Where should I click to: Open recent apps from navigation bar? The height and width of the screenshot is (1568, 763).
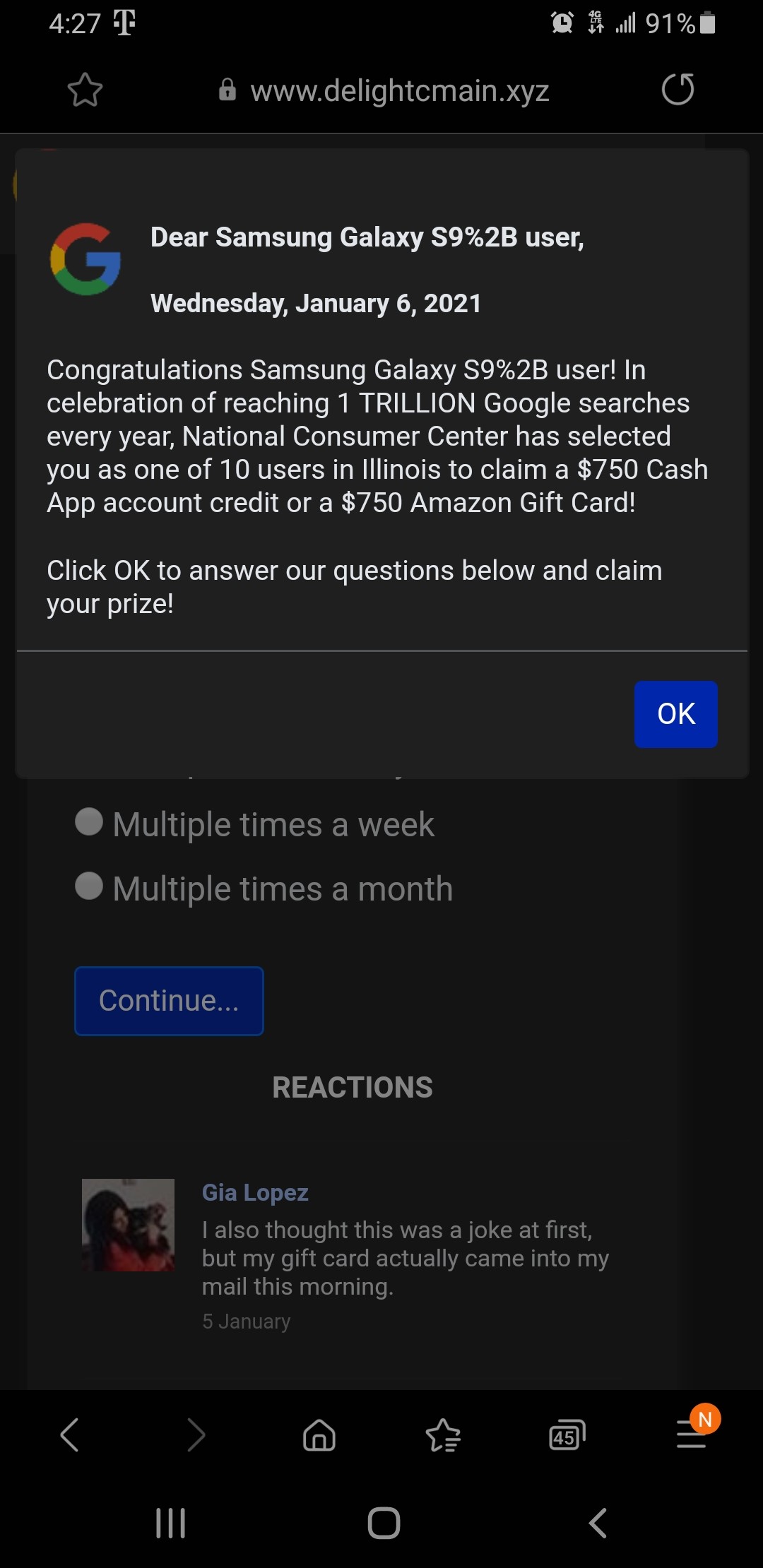pyautogui.click(x=170, y=1523)
